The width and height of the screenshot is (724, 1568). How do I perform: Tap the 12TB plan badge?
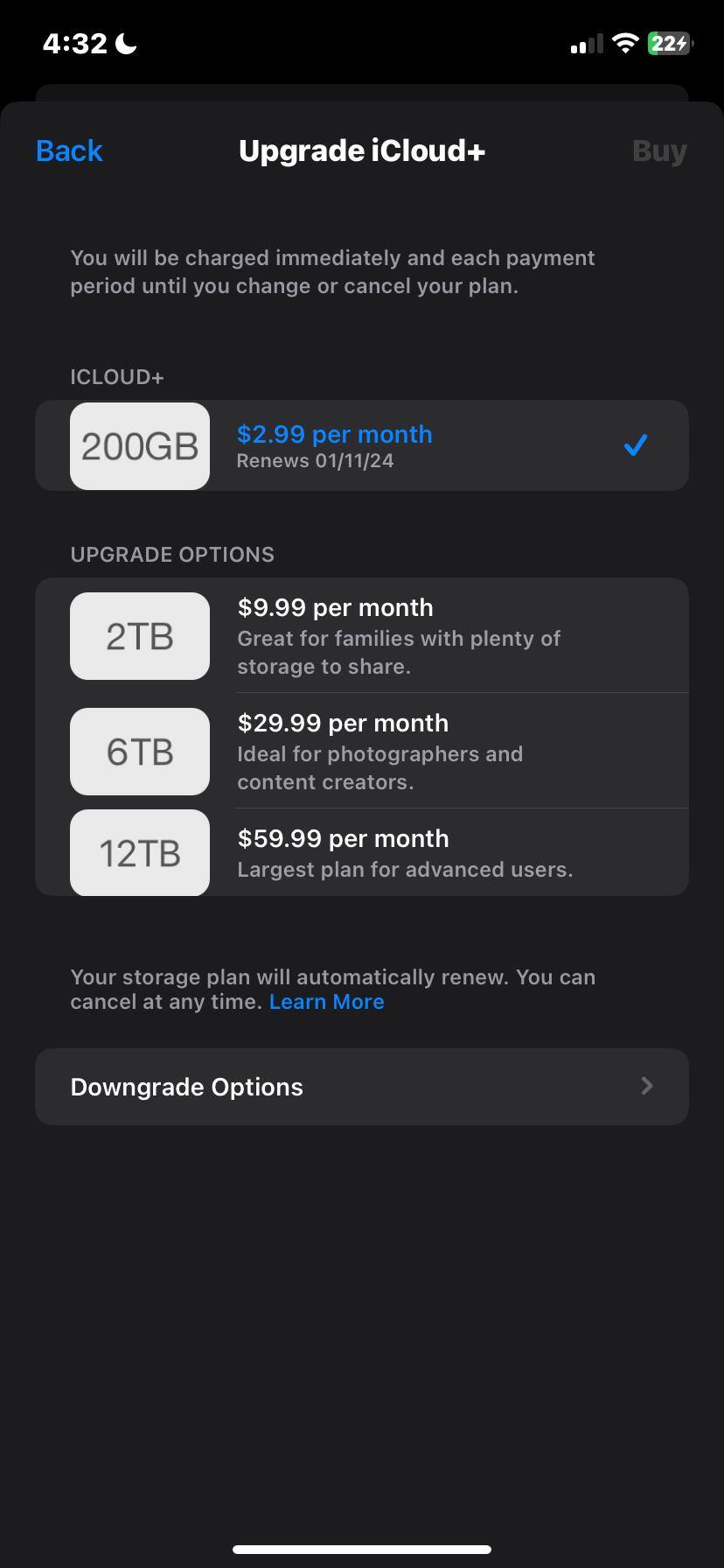(x=139, y=852)
